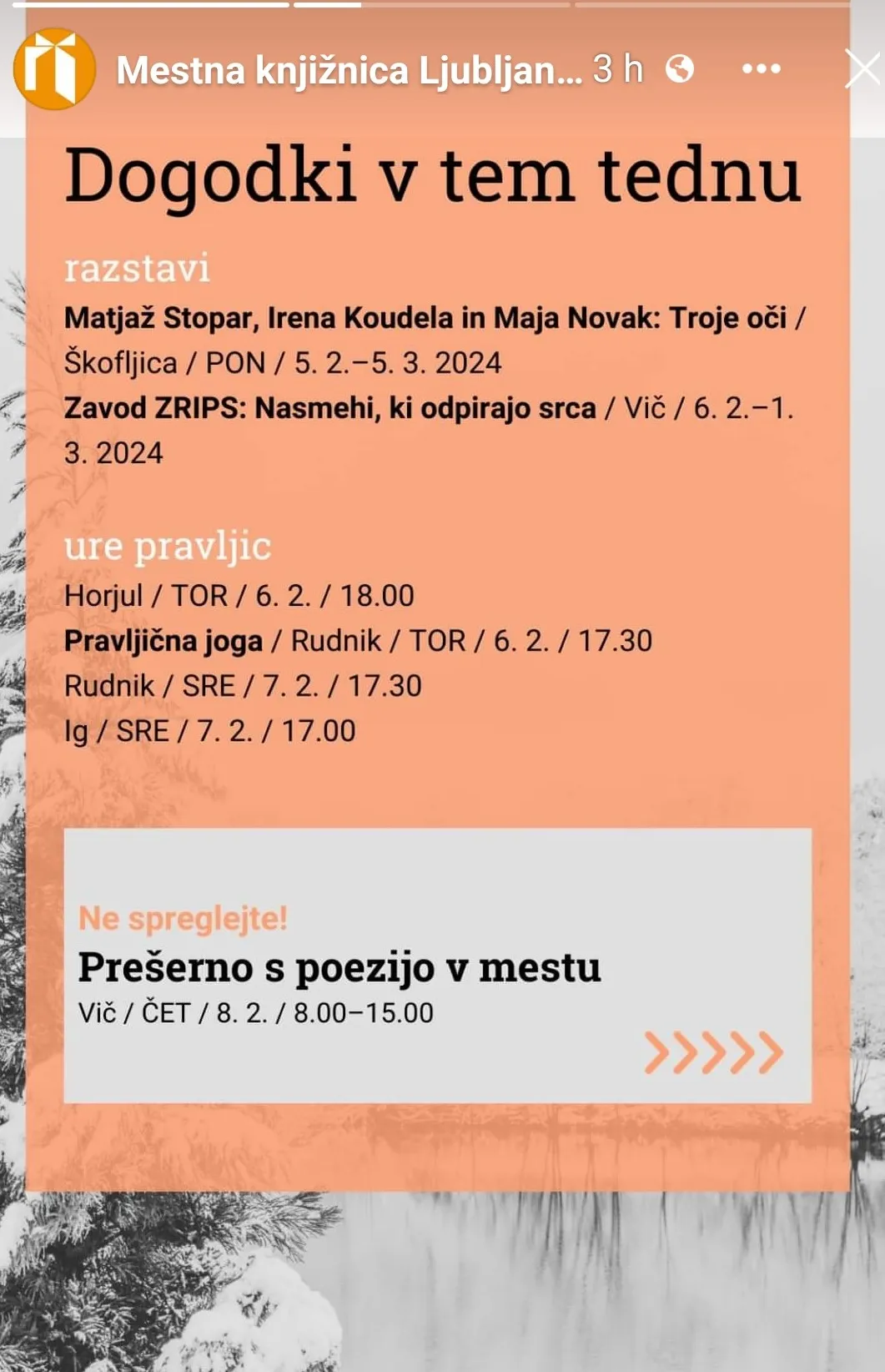
Task: Open Mestna knjižnica Ljubljana profile picture
Action: coord(53,69)
